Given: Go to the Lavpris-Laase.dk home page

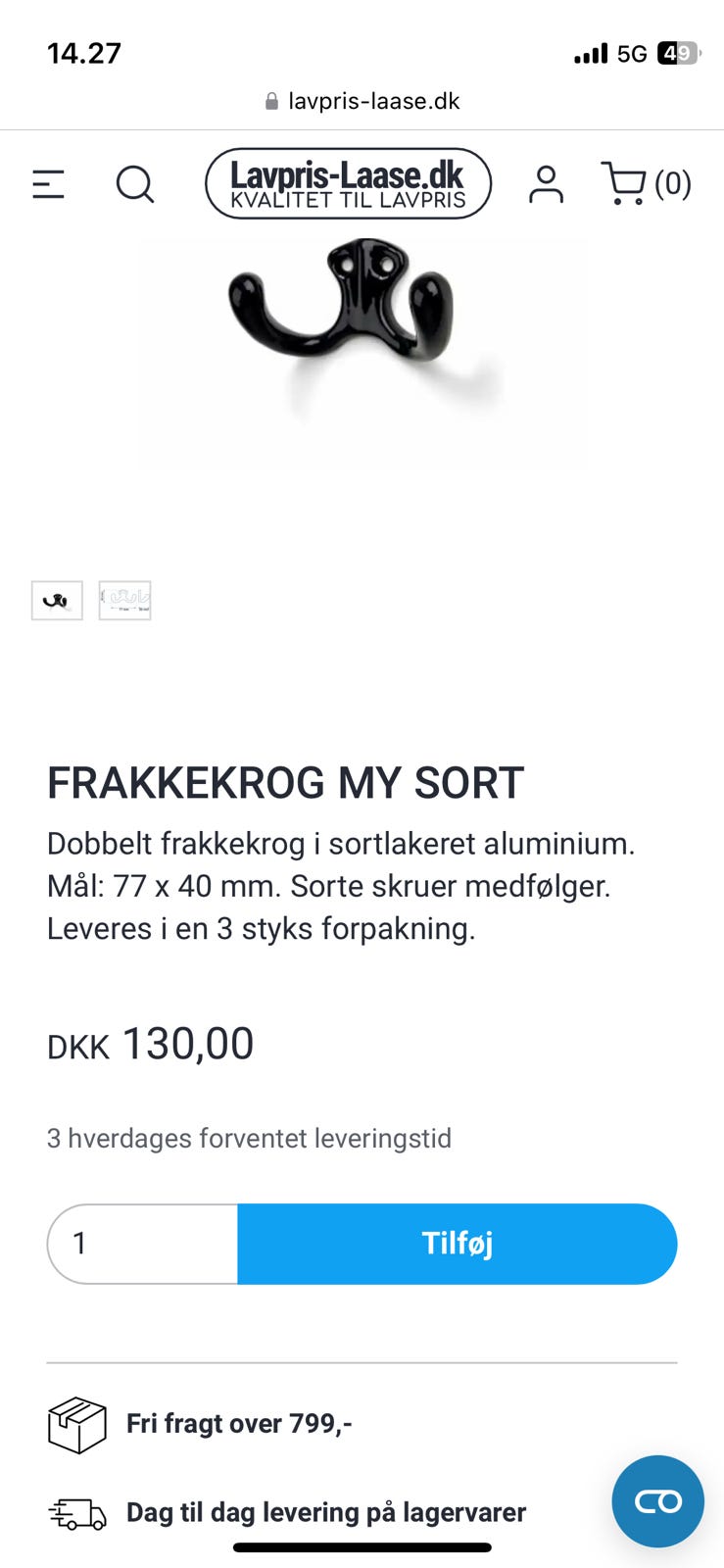Looking at the screenshot, I should (x=348, y=183).
